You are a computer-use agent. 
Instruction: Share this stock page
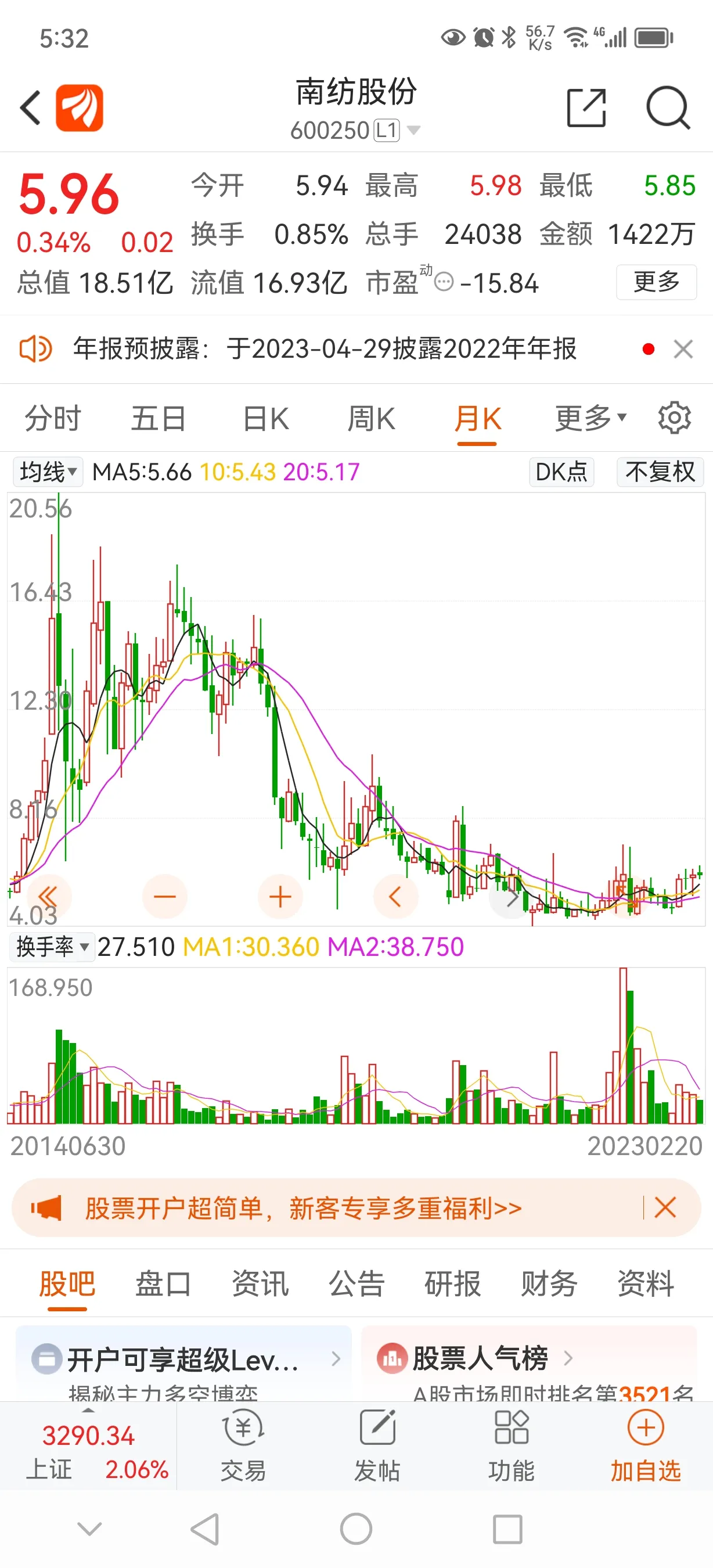(x=586, y=109)
